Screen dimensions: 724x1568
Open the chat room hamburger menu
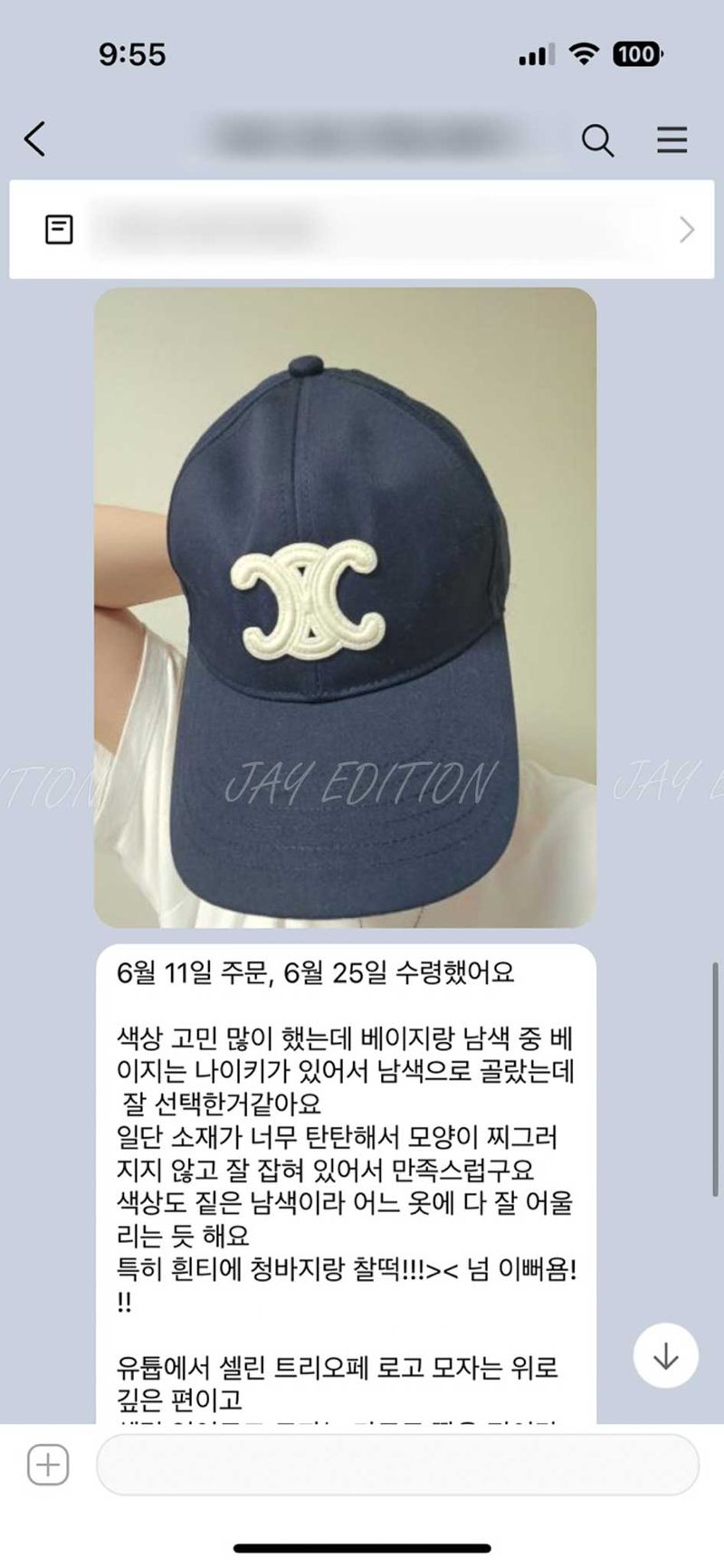[x=672, y=139]
